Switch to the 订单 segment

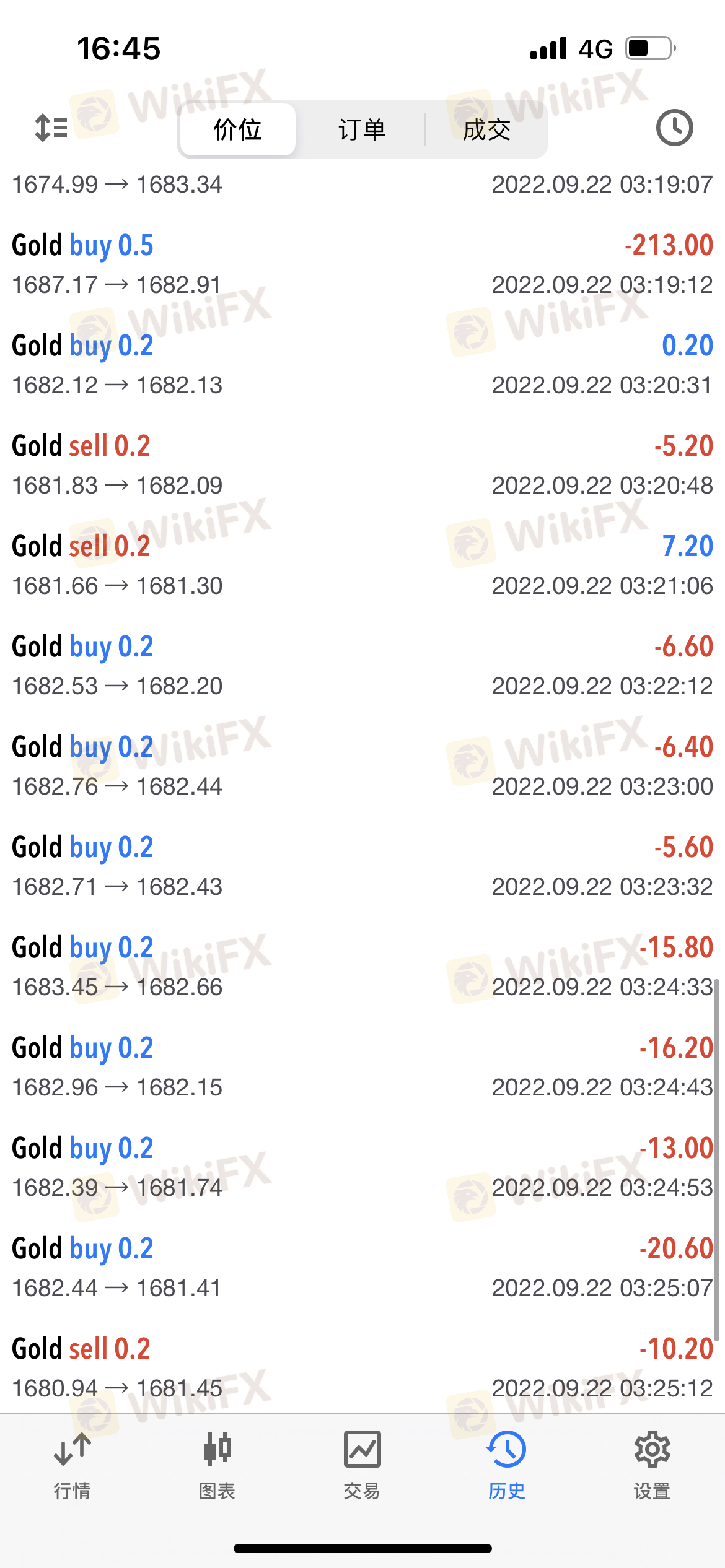(x=362, y=130)
